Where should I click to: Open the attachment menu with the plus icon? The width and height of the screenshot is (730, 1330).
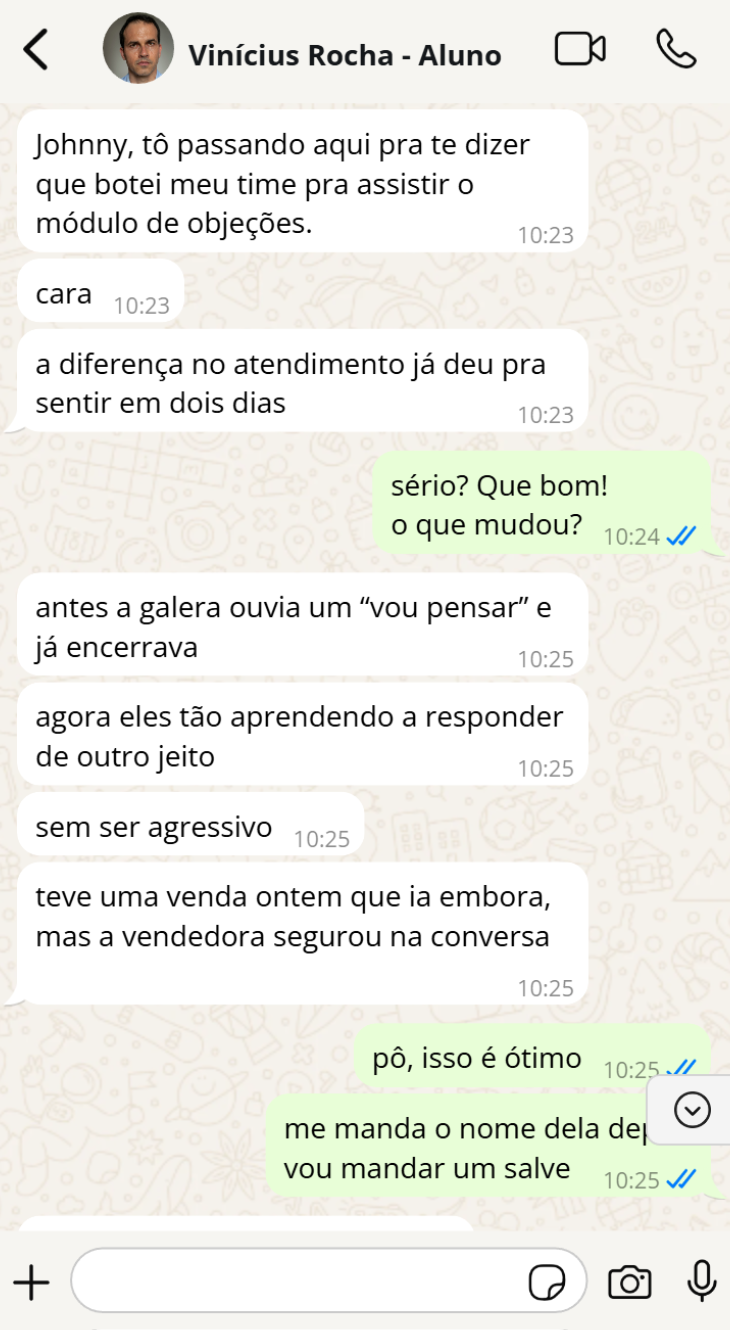(x=31, y=1280)
